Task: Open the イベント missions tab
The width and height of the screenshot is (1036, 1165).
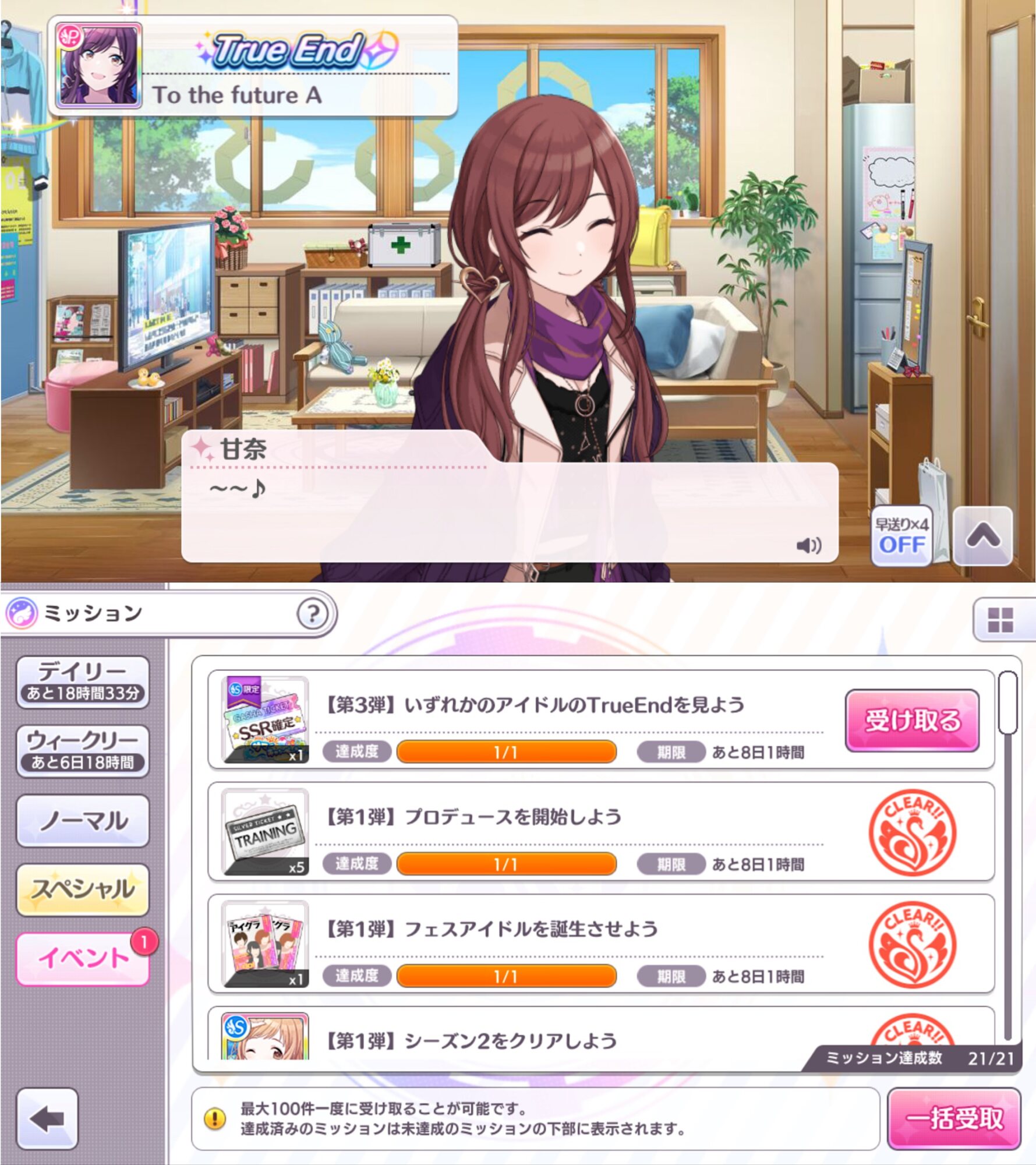Action: pyautogui.click(x=83, y=959)
